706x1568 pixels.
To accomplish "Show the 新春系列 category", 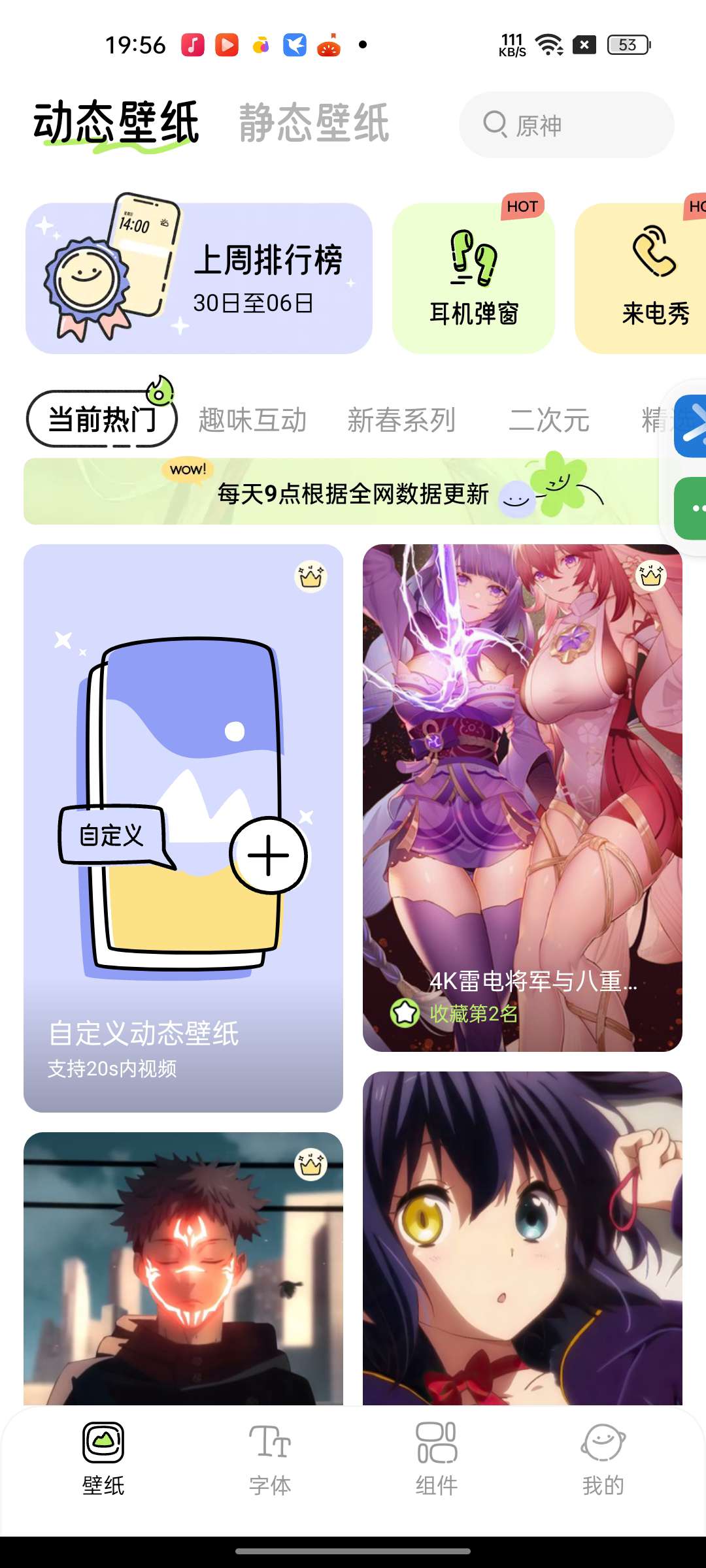I will pos(401,420).
